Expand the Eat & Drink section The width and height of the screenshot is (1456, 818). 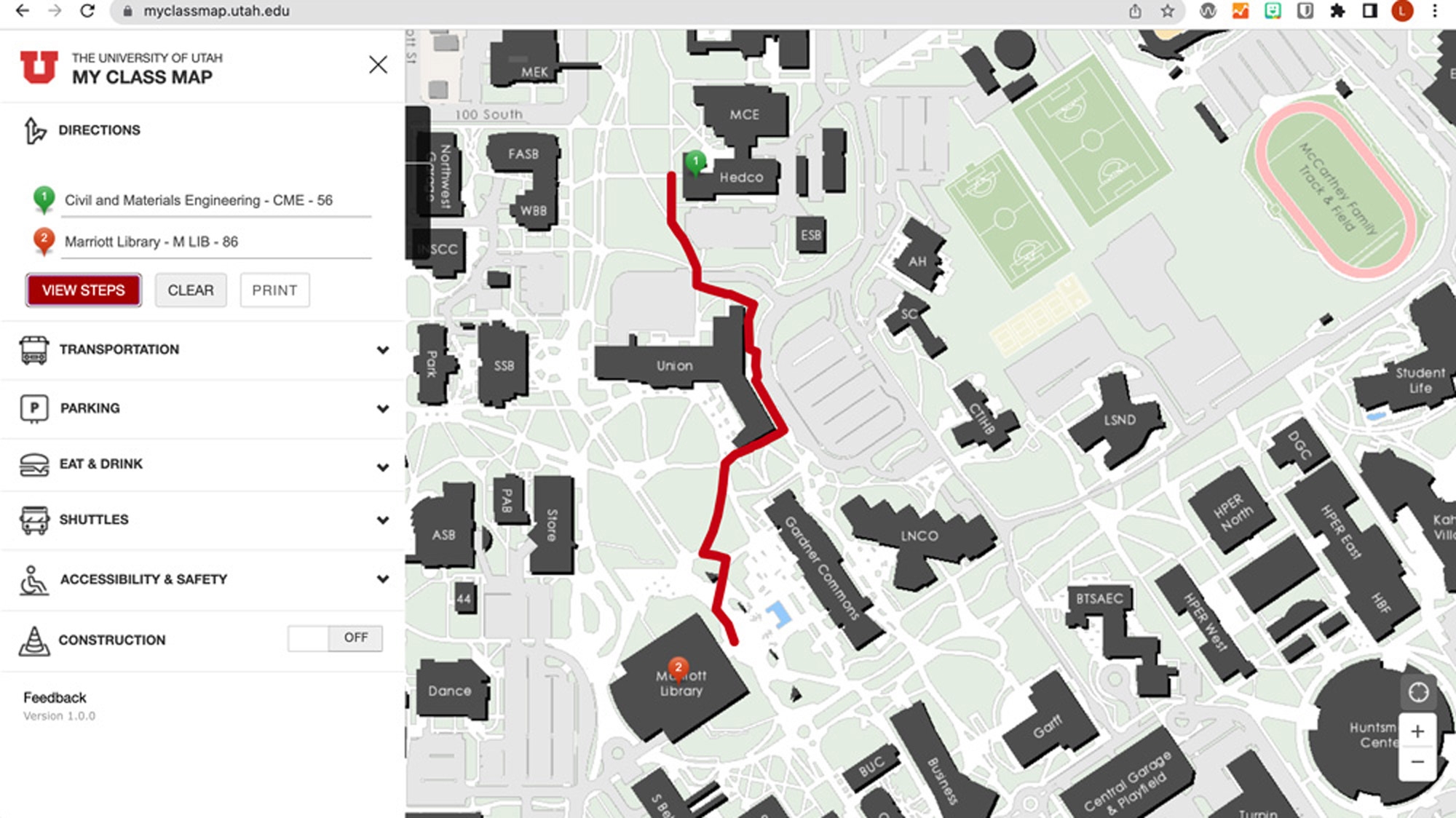click(203, 464)
